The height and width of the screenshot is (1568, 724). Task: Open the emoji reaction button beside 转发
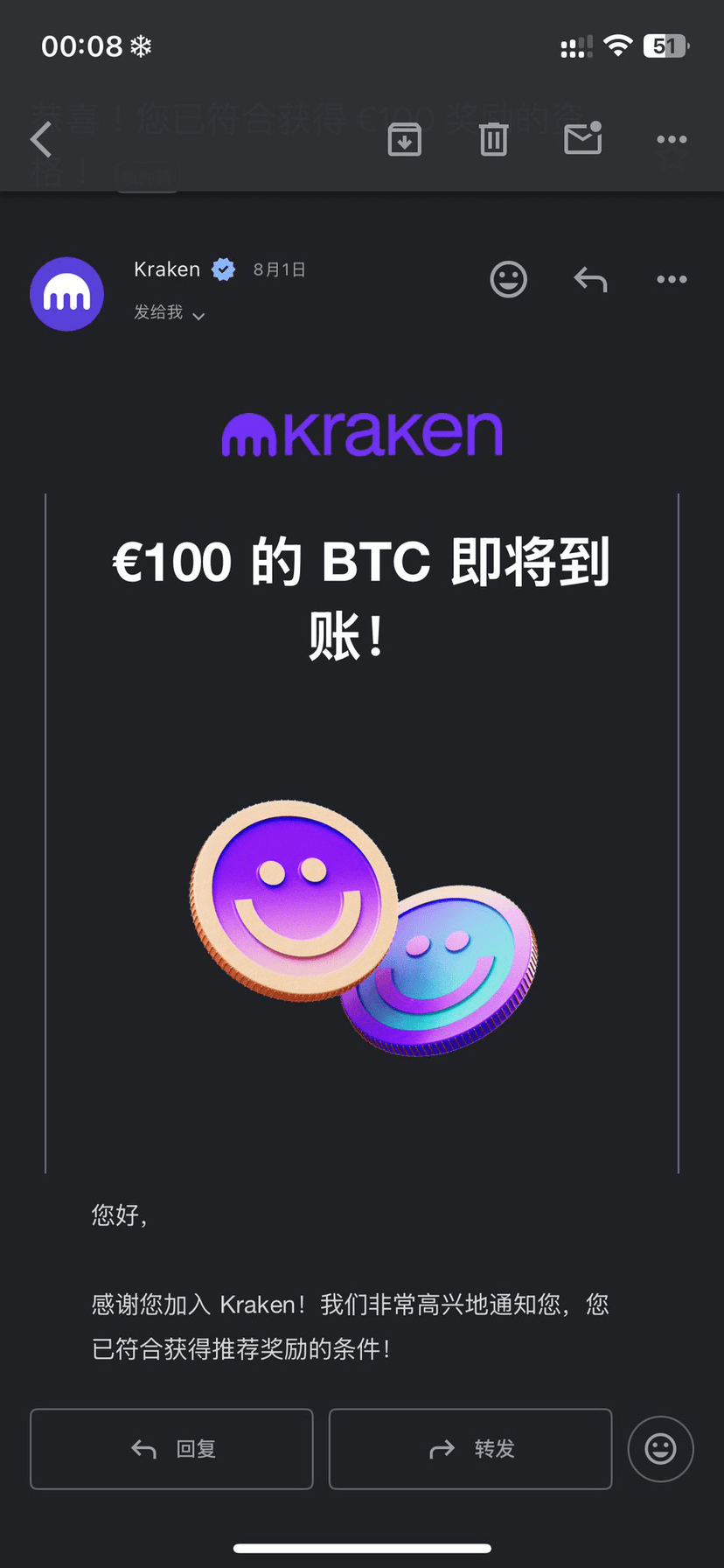660,1449
